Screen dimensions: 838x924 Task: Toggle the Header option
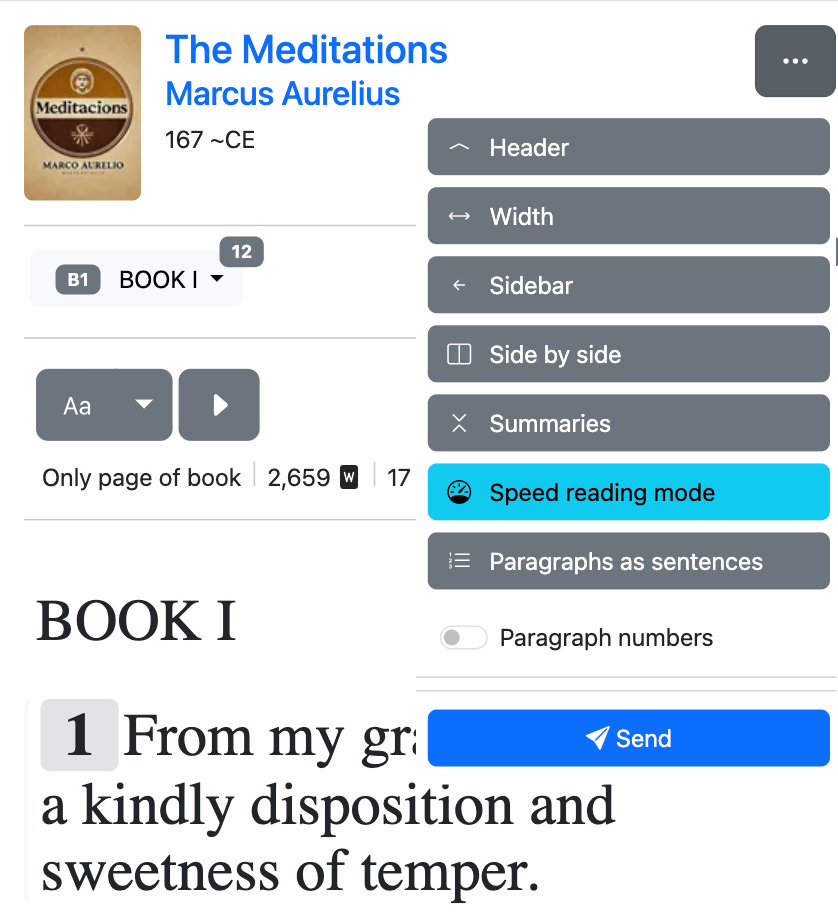[628, 147]
